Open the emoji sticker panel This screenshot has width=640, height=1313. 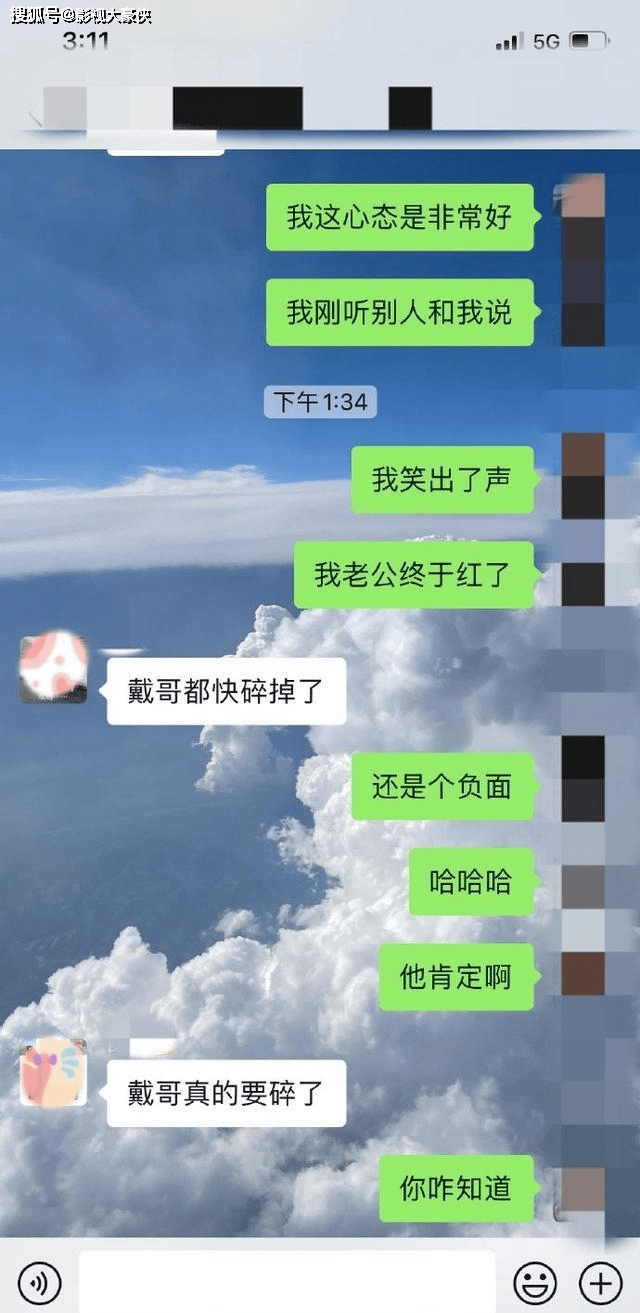point(535,1282)
